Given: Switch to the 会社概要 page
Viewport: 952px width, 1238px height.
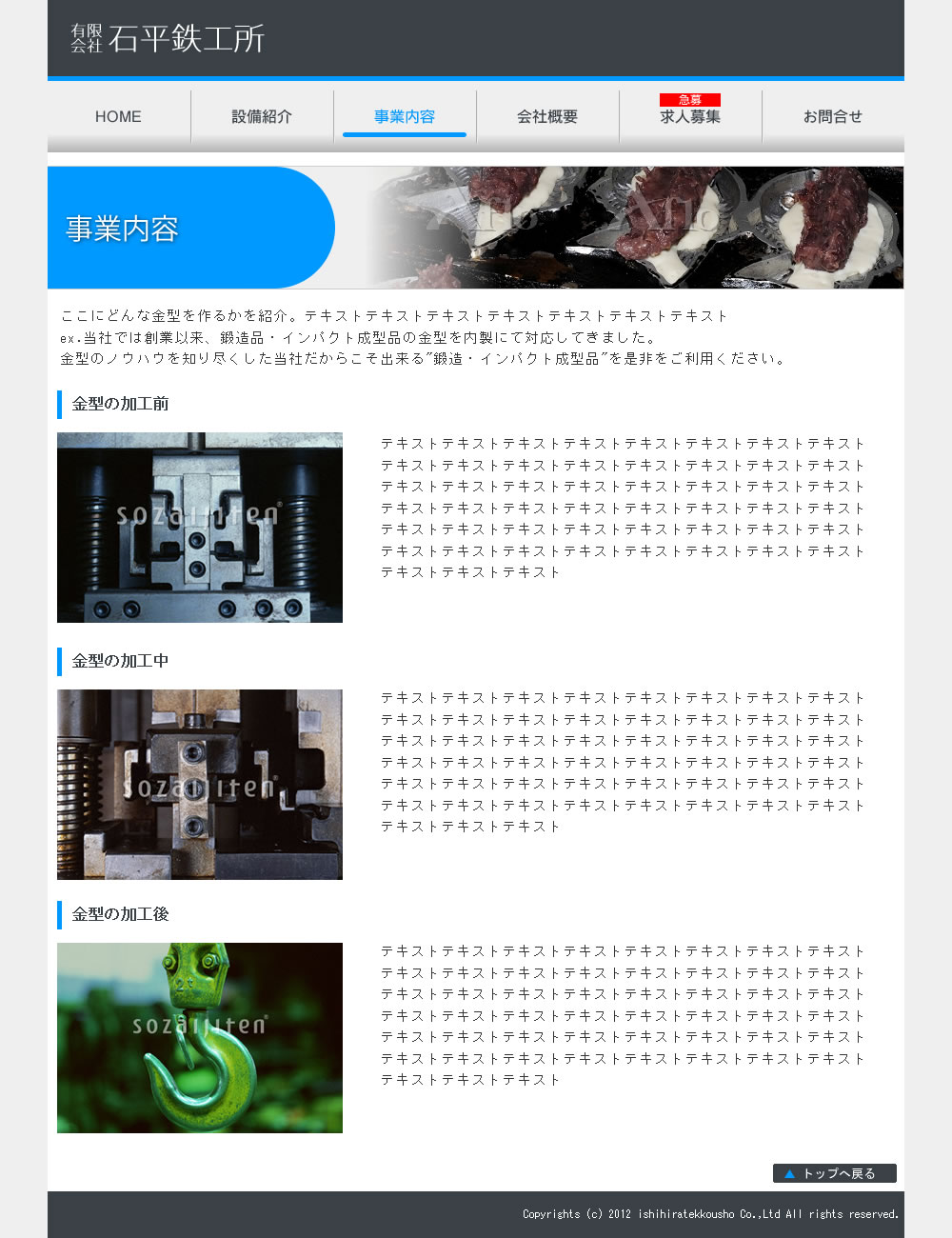Looking at the screenshot, I should click(547, 116).
